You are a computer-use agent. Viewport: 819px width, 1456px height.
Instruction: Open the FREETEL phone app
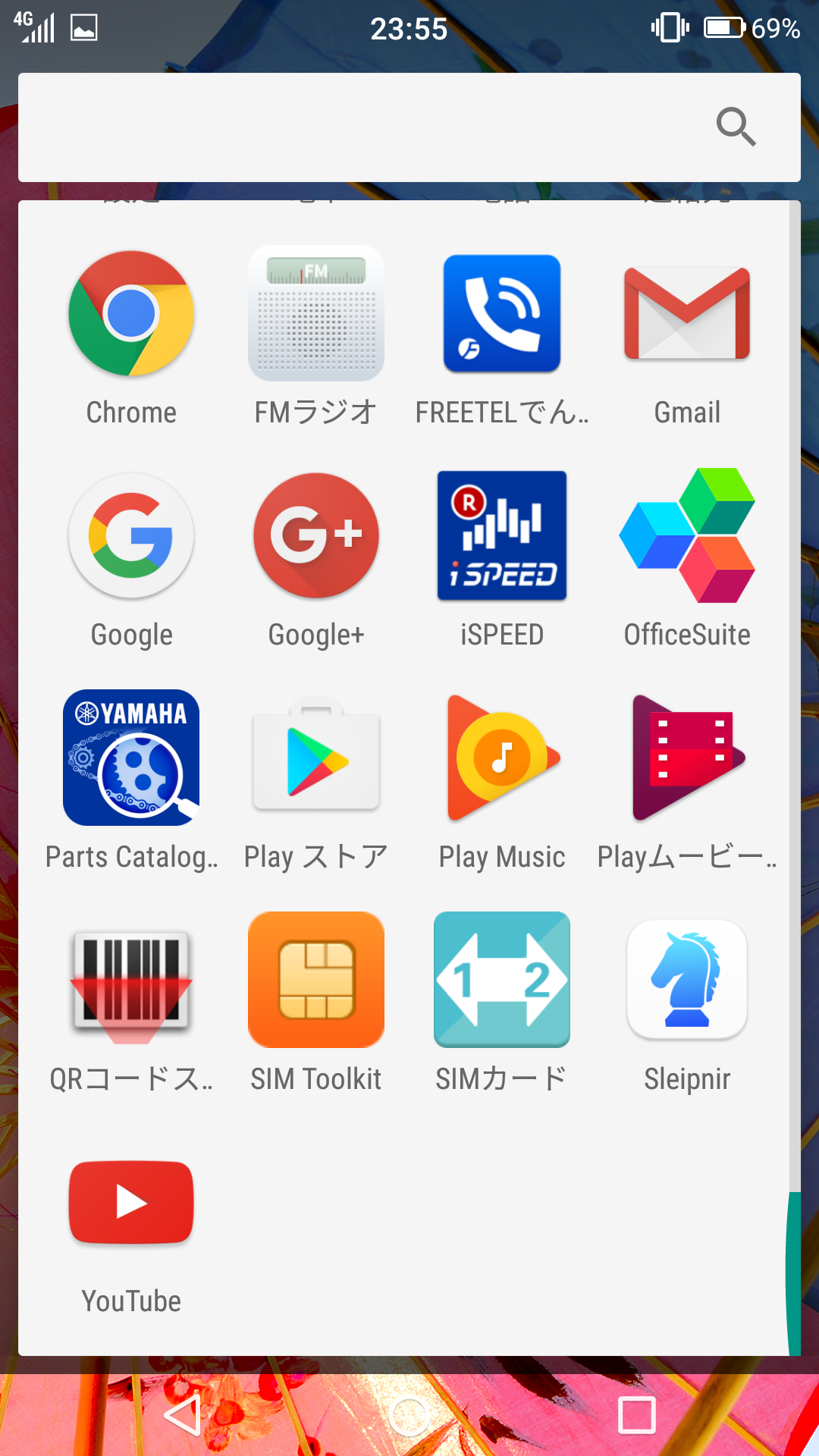[502, 314]
